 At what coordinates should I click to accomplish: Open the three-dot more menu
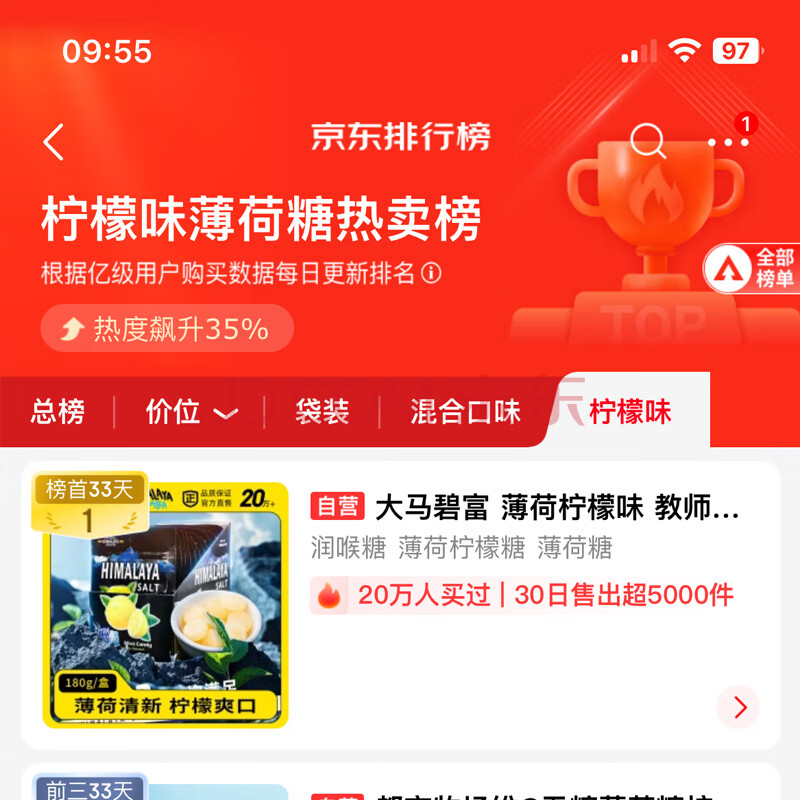point(727,142)
